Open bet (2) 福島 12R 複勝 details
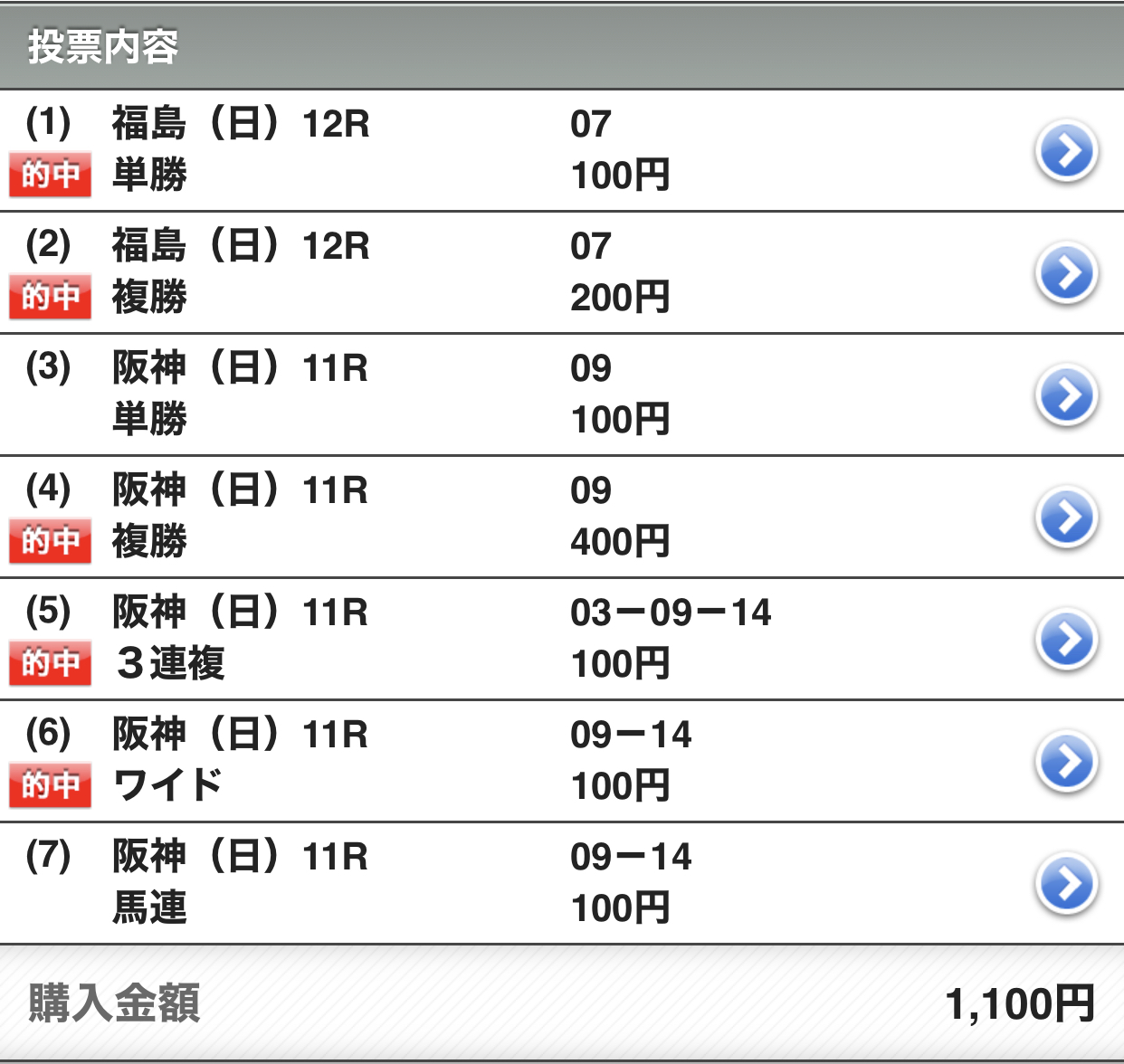The image size is (1124, 1064). click(x=1066, y=273)
